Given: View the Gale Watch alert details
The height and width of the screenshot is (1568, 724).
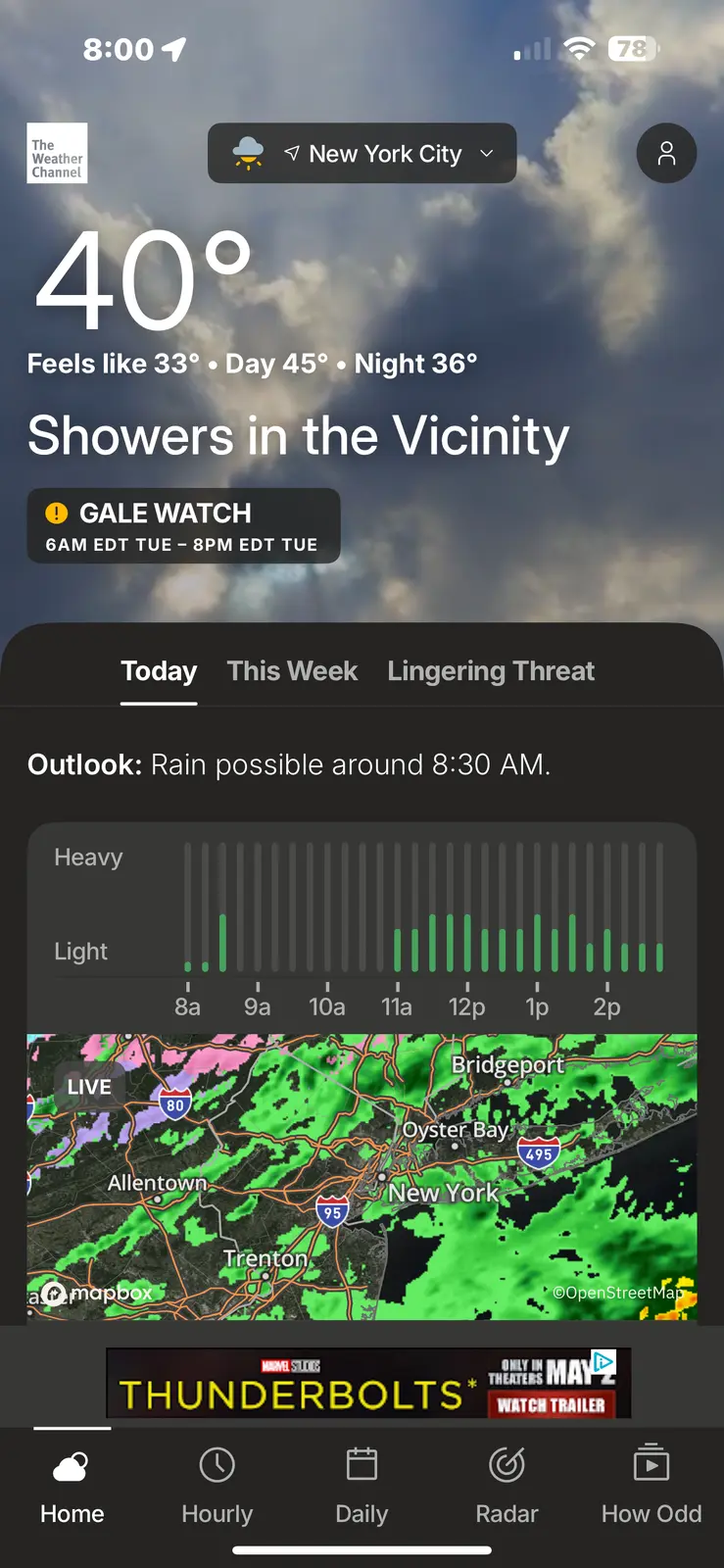Looking at the screenshot, I should pyautogui.click(x=183, y=526).
